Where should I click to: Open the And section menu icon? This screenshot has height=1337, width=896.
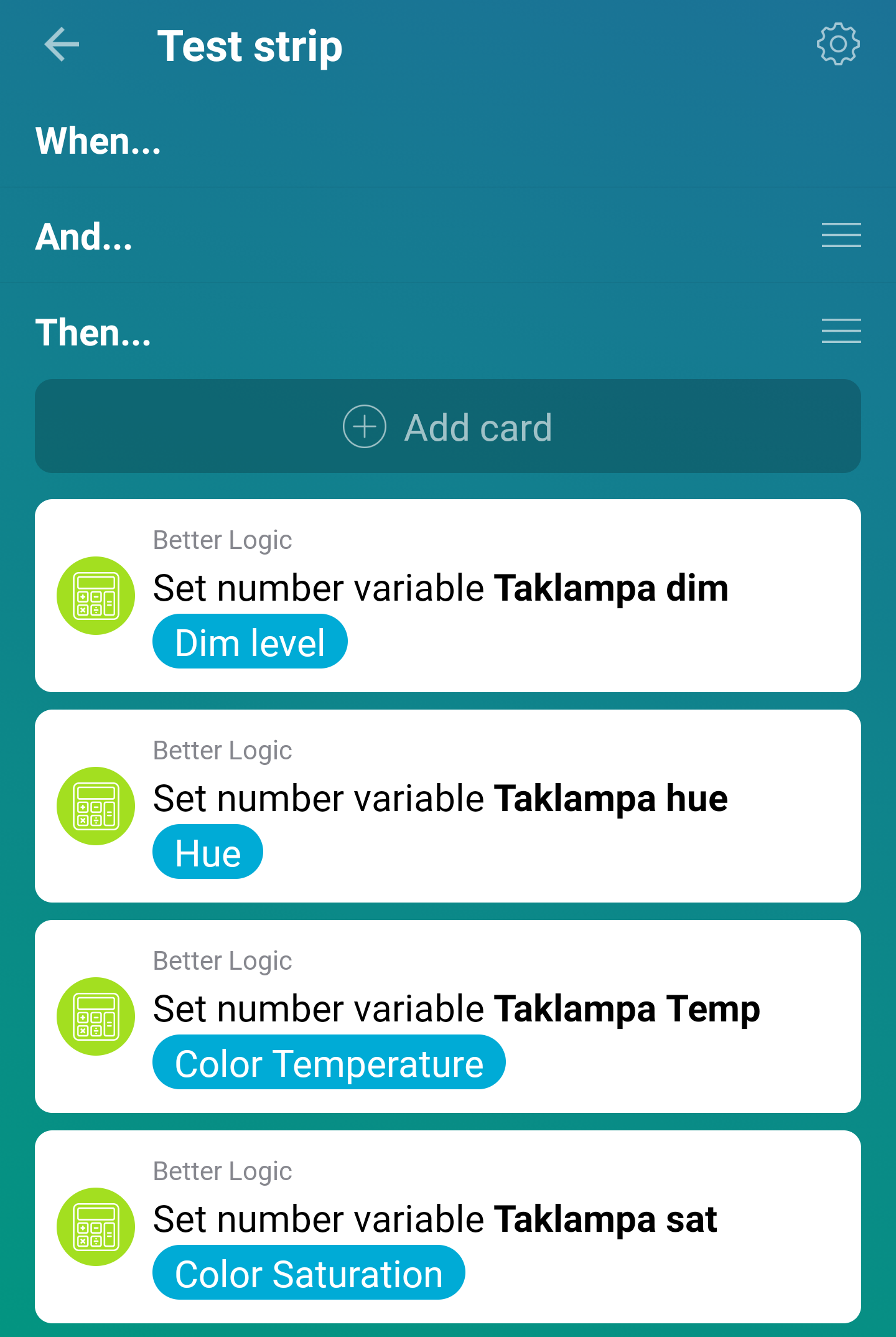click(841, 235)
